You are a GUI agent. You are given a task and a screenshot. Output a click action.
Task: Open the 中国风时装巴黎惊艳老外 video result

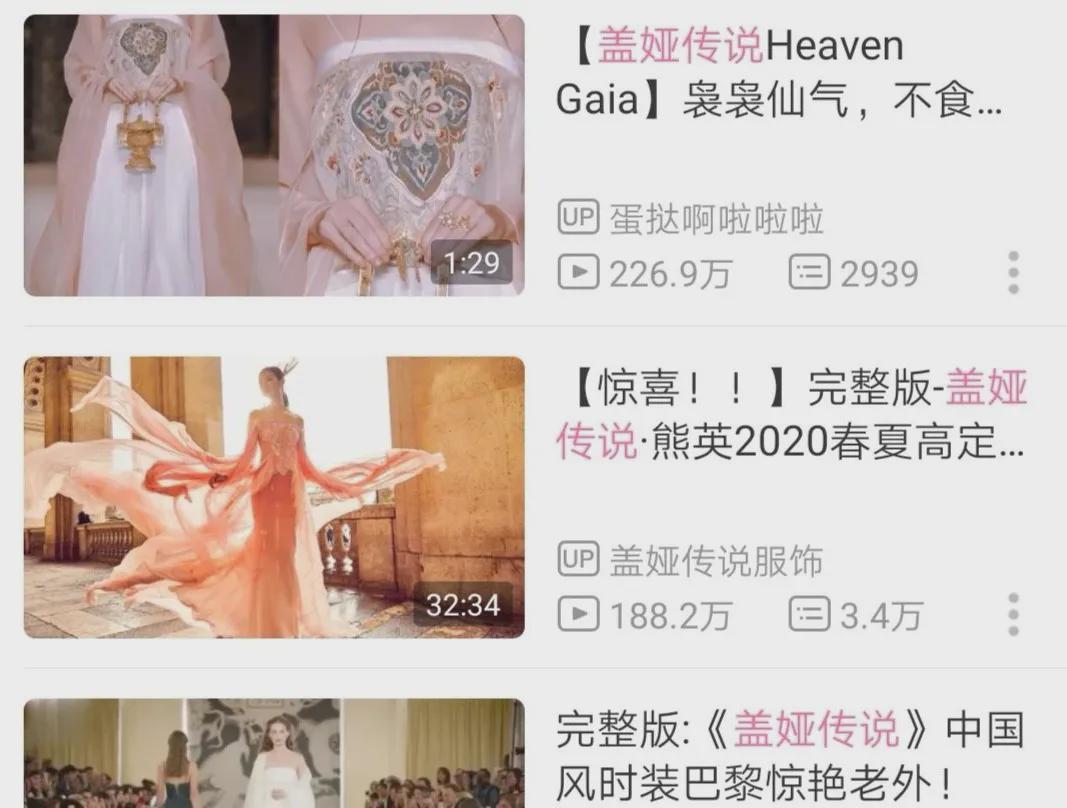click(274, 754)
